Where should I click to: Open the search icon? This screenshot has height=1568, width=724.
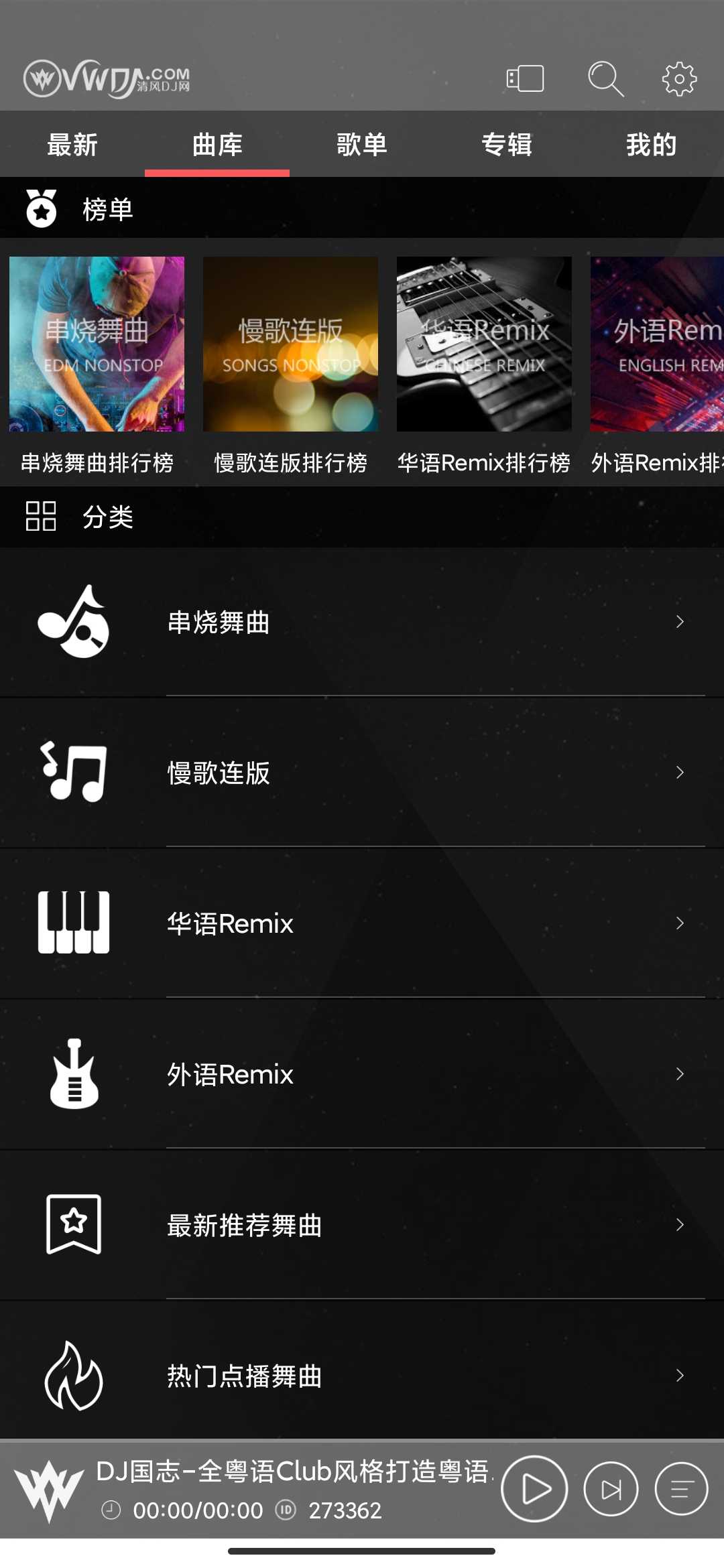click(x=605, y=79)
